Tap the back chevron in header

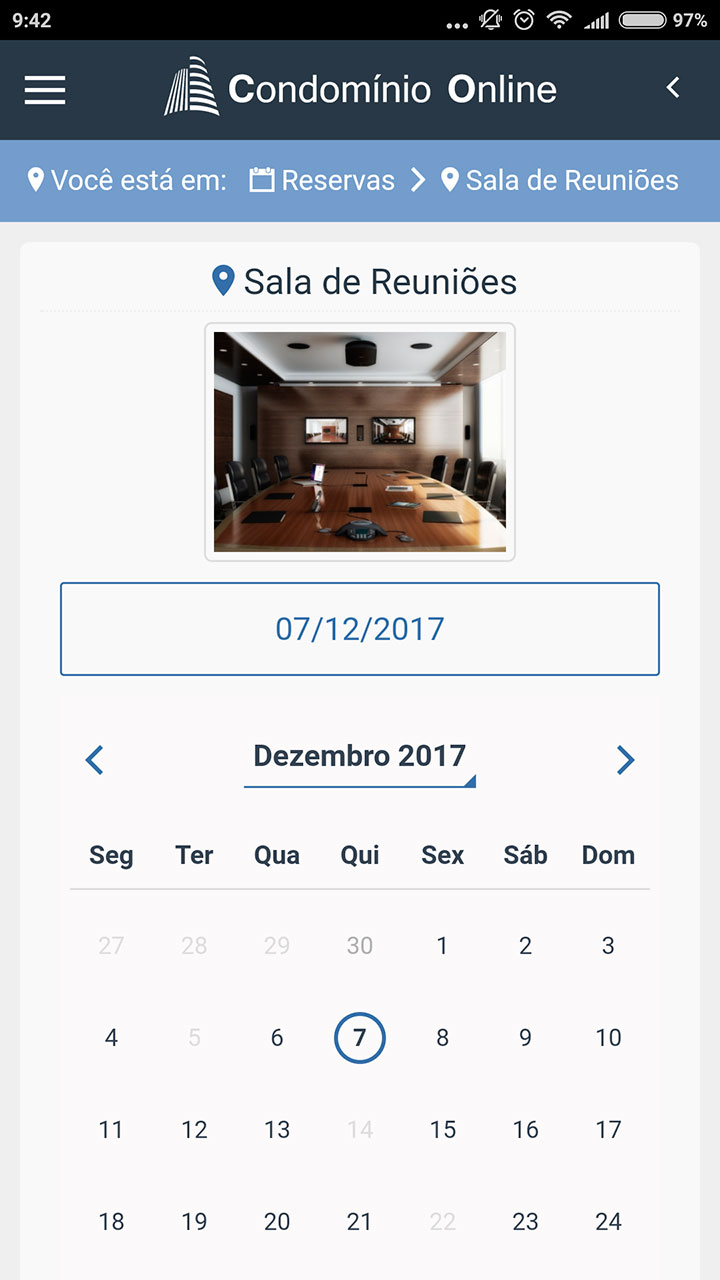click(673, 88)
